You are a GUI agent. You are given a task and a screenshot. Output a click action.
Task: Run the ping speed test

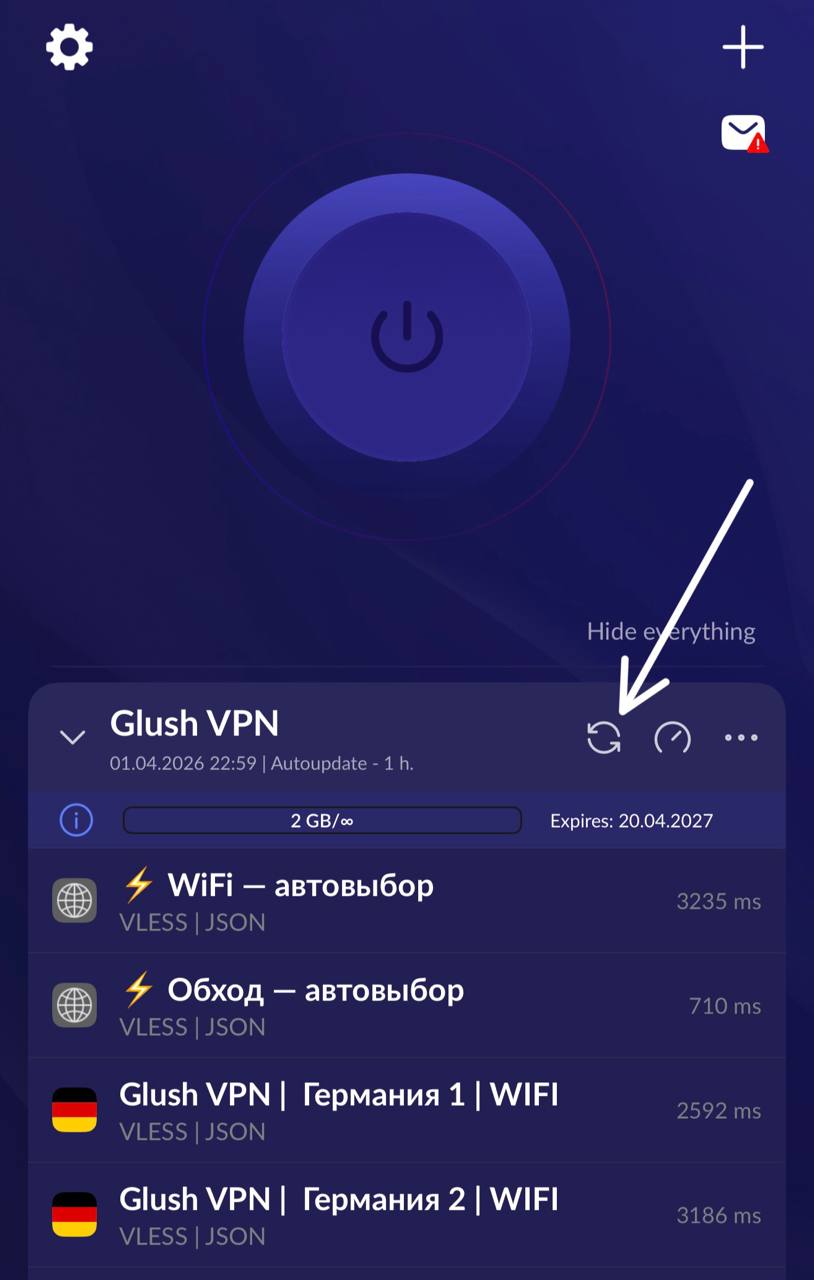[672, 738]
